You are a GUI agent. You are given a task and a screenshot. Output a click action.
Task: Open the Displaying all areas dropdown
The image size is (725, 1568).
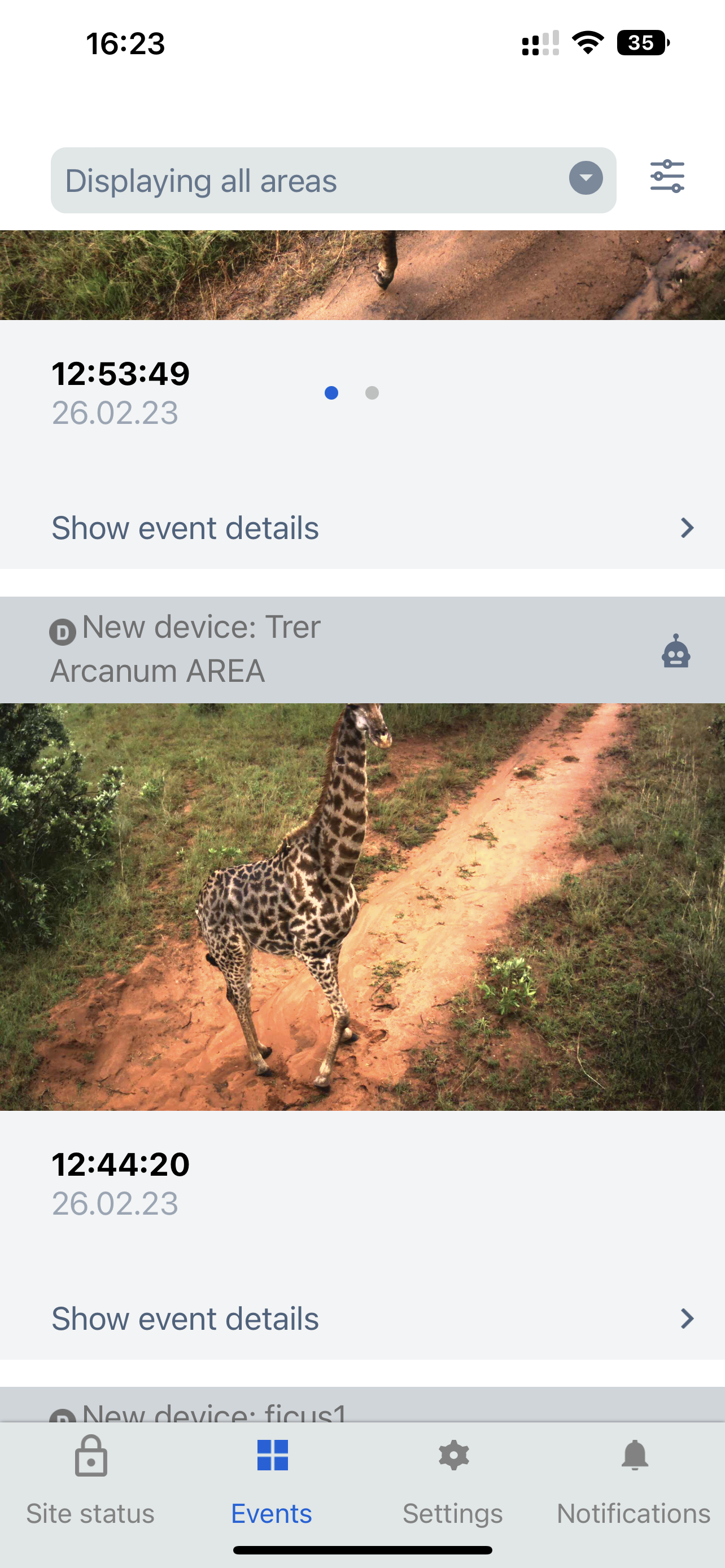coord(333,180)
